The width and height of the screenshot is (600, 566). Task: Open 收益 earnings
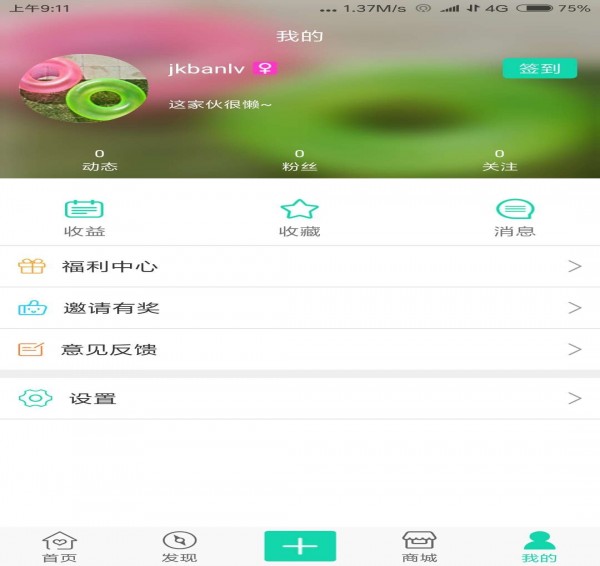(x=84, y=217)
